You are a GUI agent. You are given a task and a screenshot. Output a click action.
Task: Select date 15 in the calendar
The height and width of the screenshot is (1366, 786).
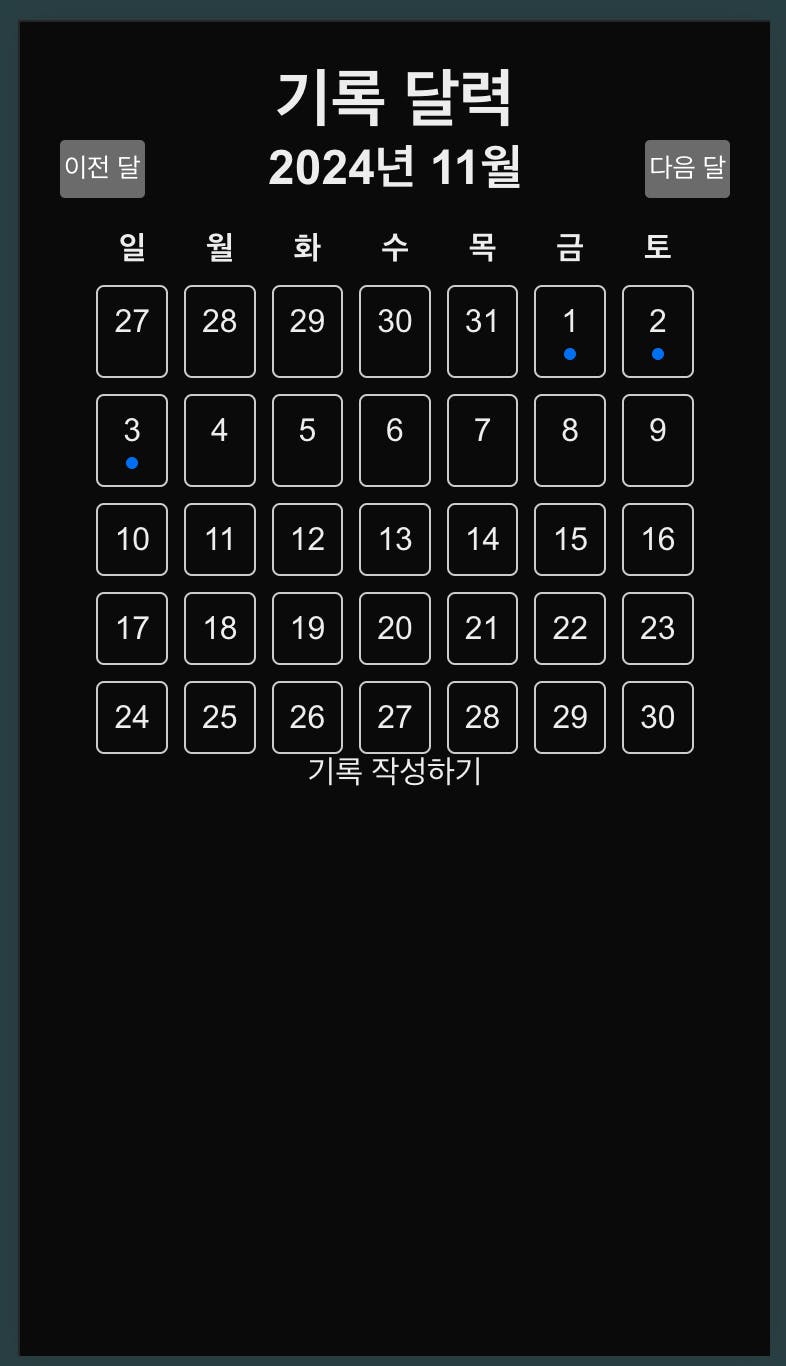570,539
